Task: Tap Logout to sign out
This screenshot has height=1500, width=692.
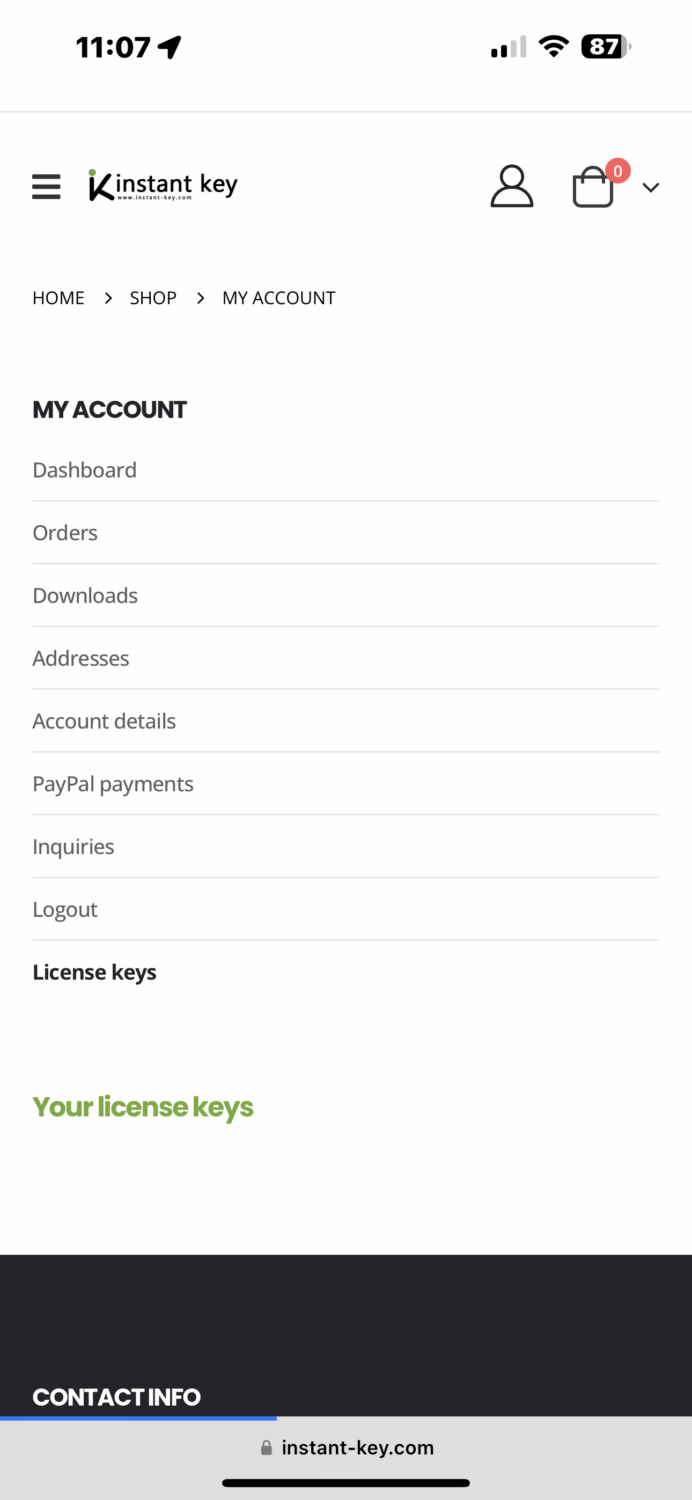Action: click(x=65, y=910)
